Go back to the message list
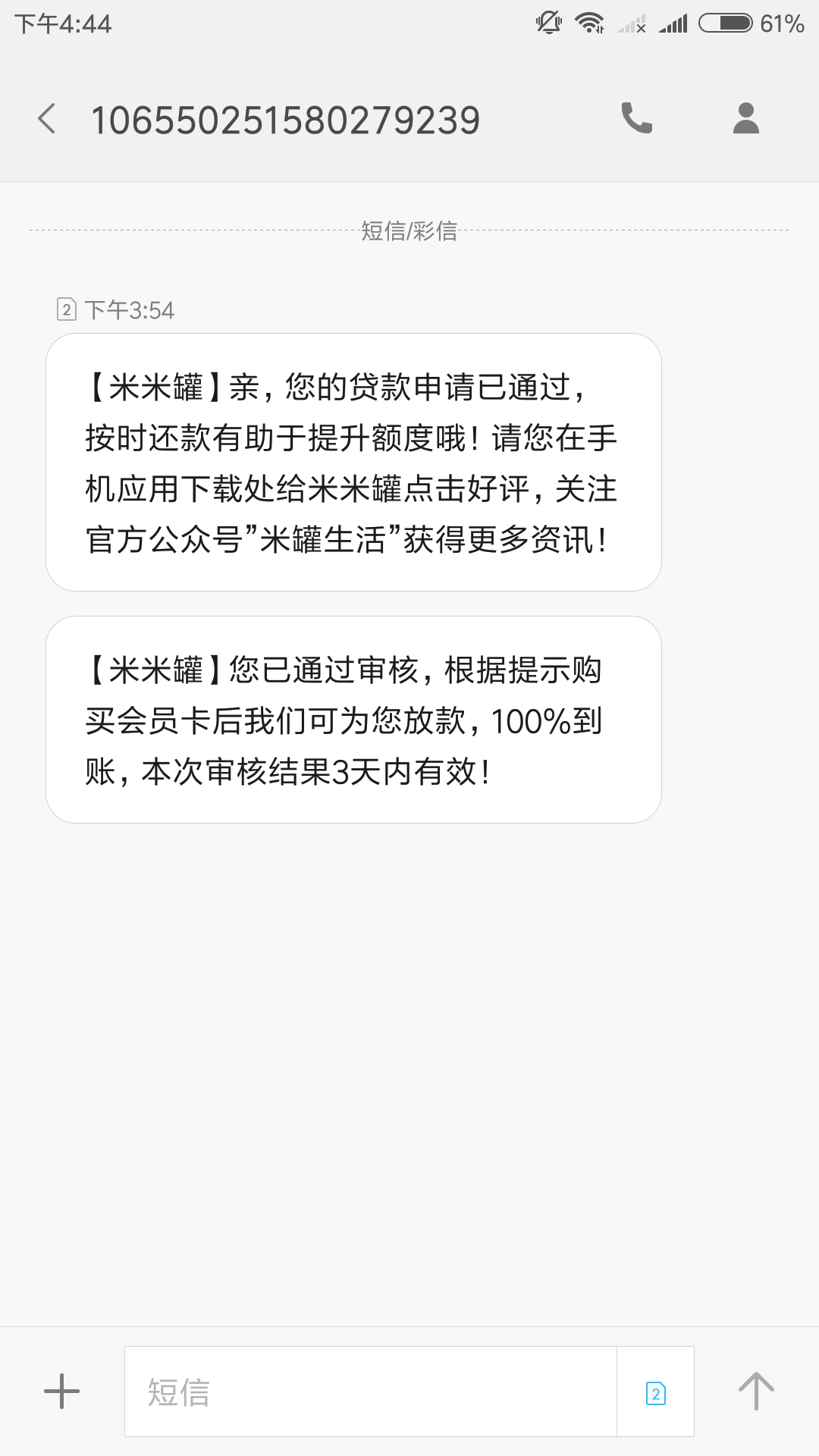 [x=47, y=119]
